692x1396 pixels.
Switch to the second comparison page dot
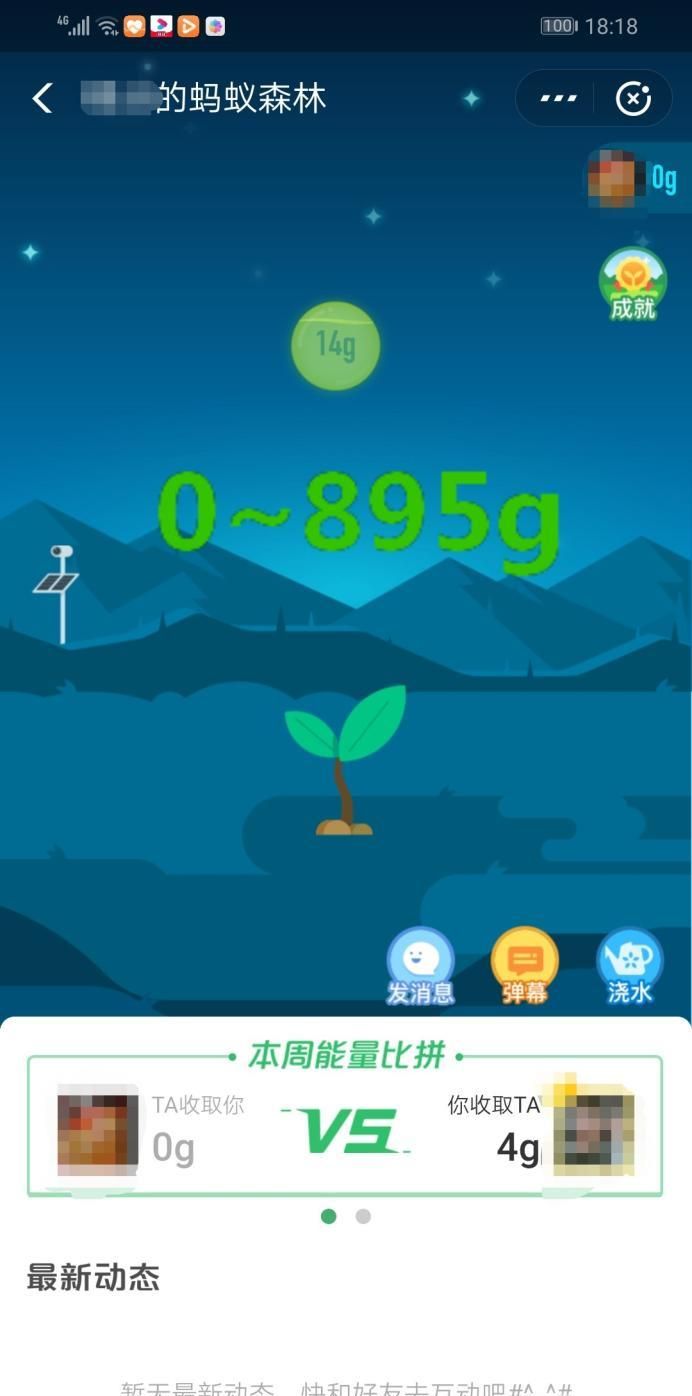pyautogui.click(x=363, y=1216)
